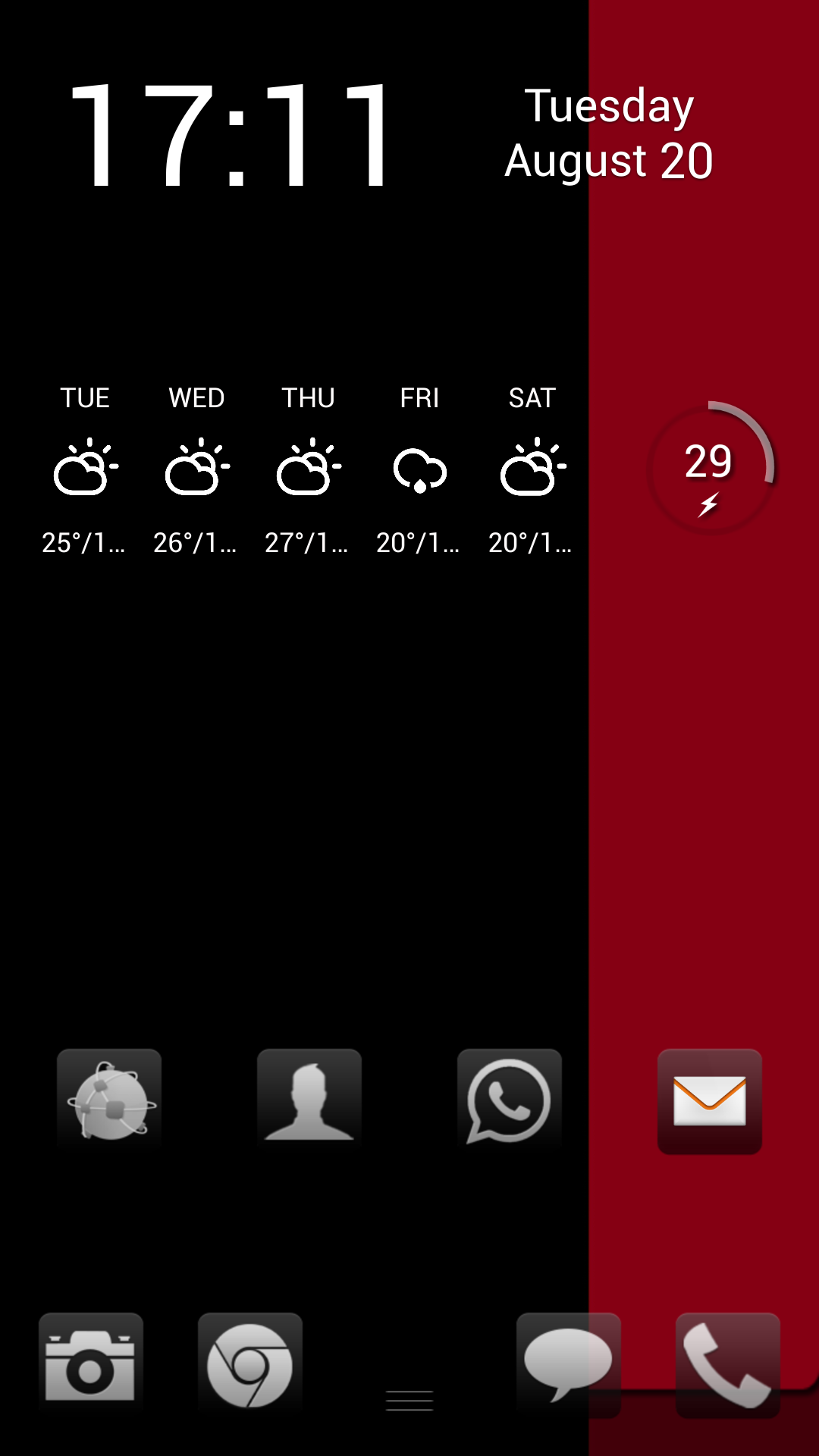Launch WhatsApp from the home screen
This screenshot has height=1456, width=819.
coord(510,1101)
